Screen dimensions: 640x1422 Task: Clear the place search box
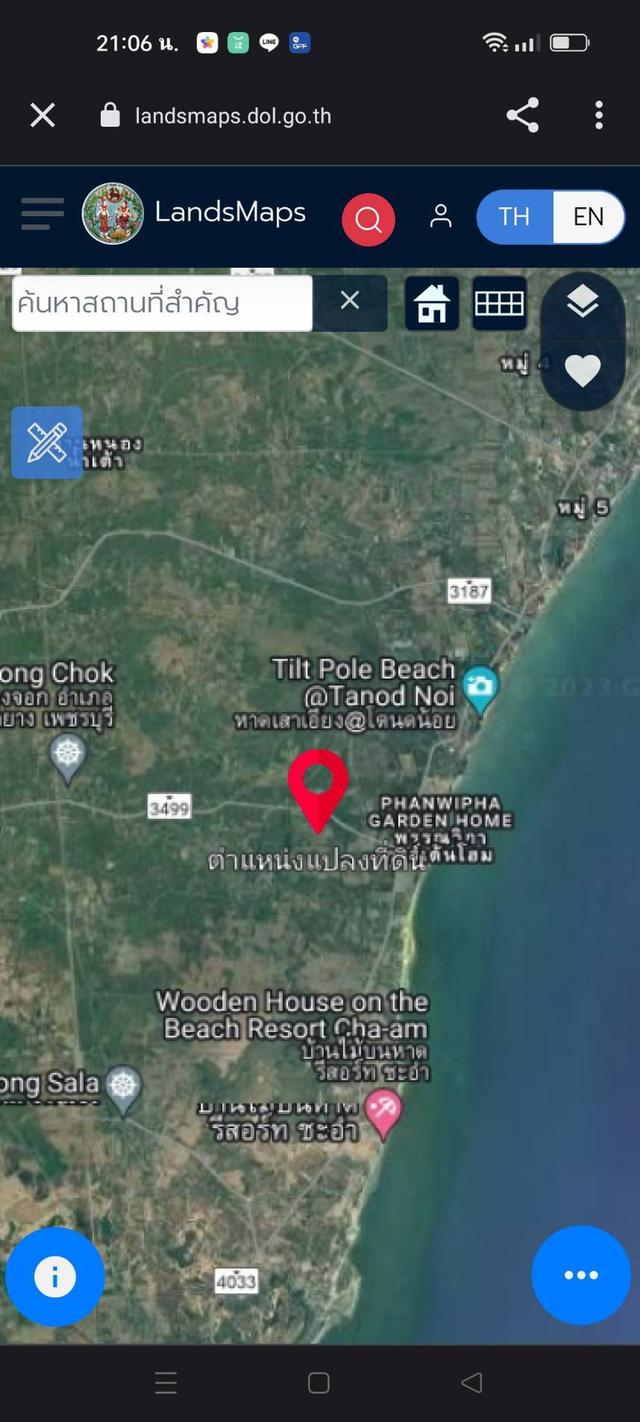349,301
